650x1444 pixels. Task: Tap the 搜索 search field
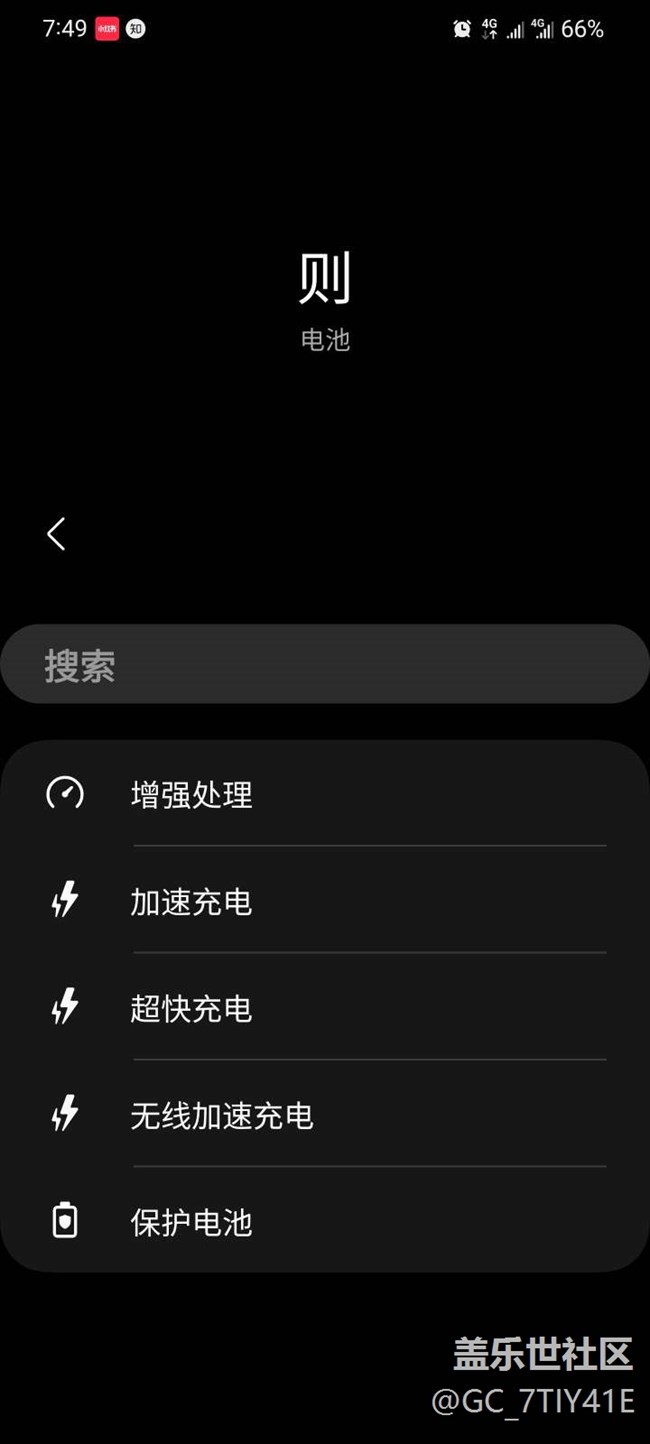[325, 664]
